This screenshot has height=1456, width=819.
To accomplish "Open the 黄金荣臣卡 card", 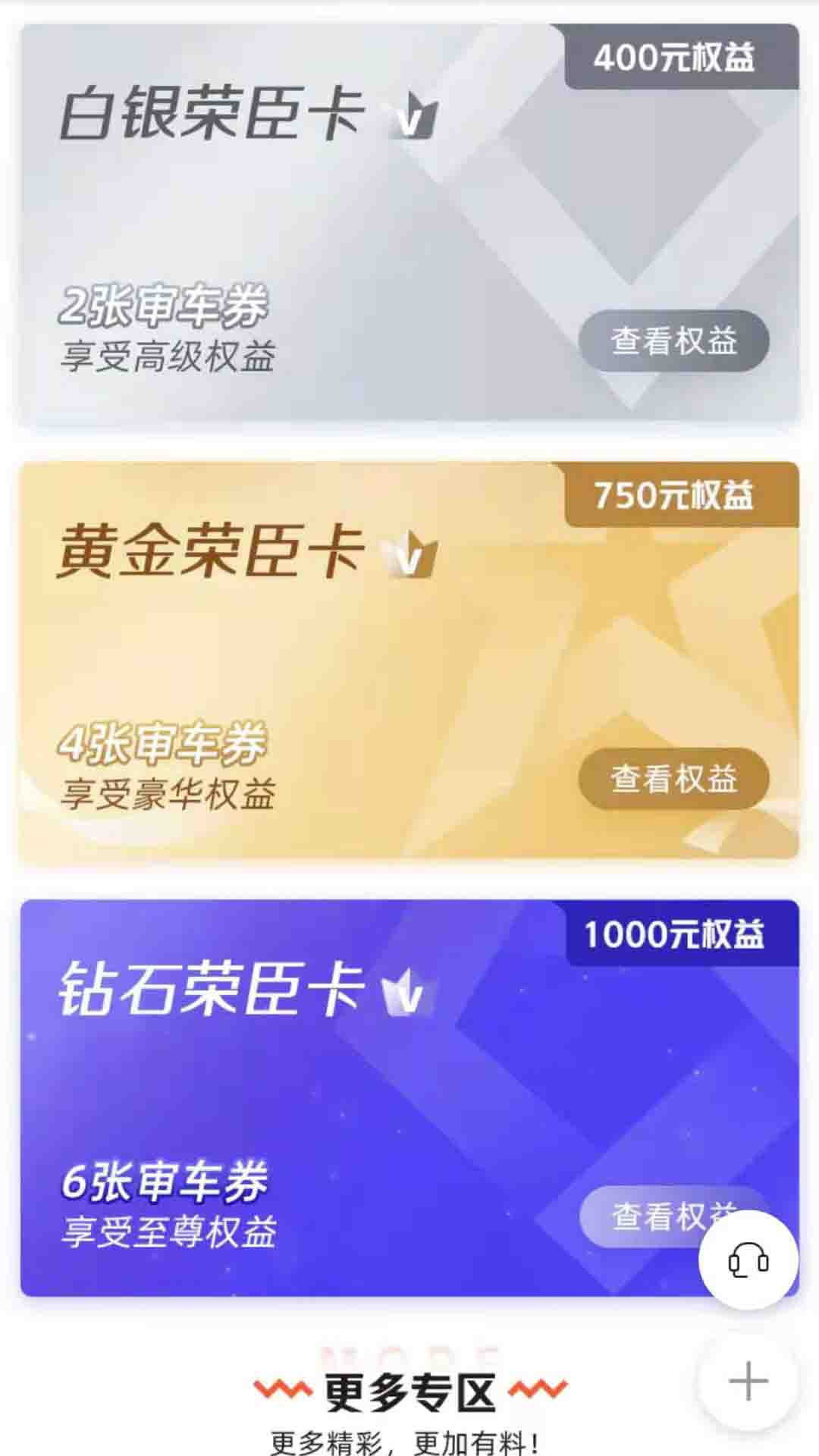I will pos(303,652).
